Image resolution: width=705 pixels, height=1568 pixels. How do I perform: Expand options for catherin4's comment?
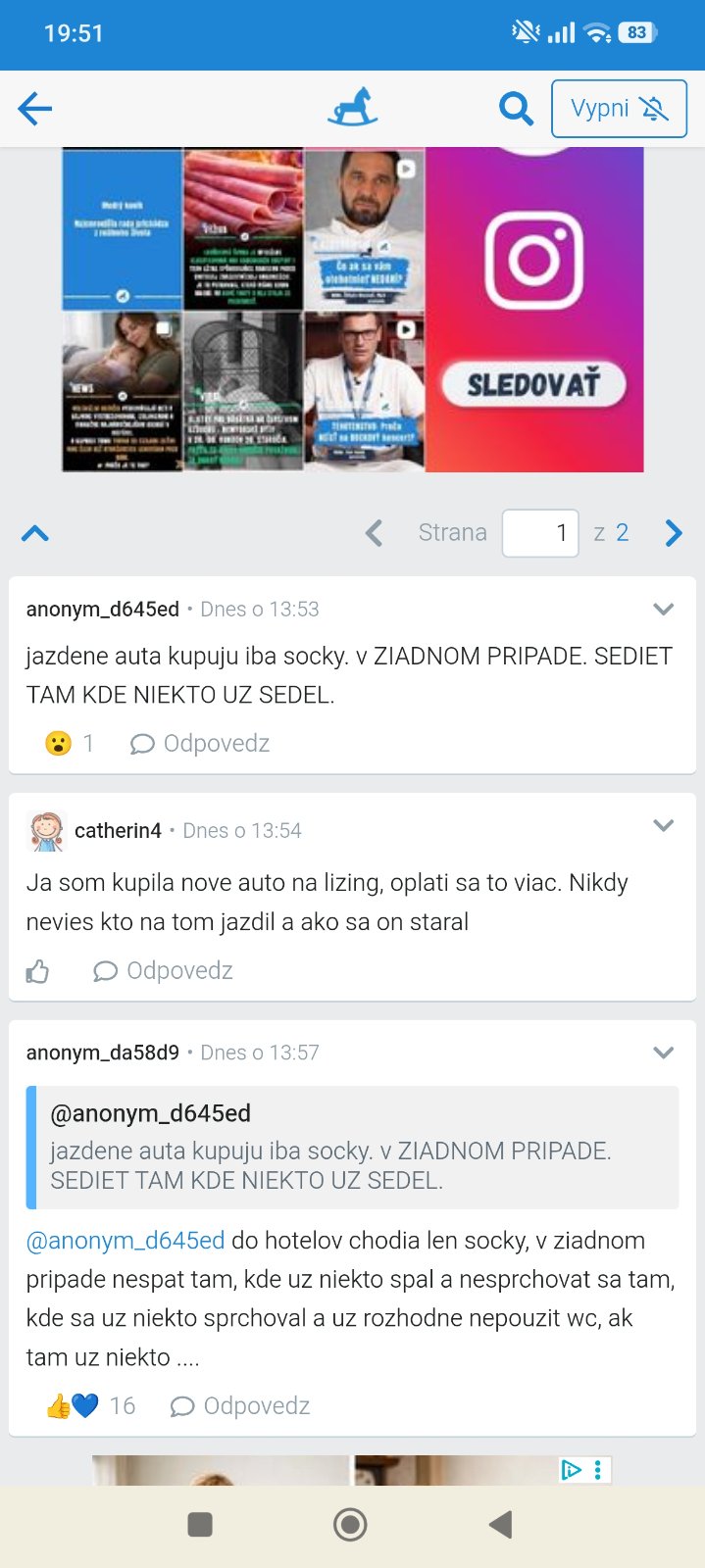coord(663,826)
